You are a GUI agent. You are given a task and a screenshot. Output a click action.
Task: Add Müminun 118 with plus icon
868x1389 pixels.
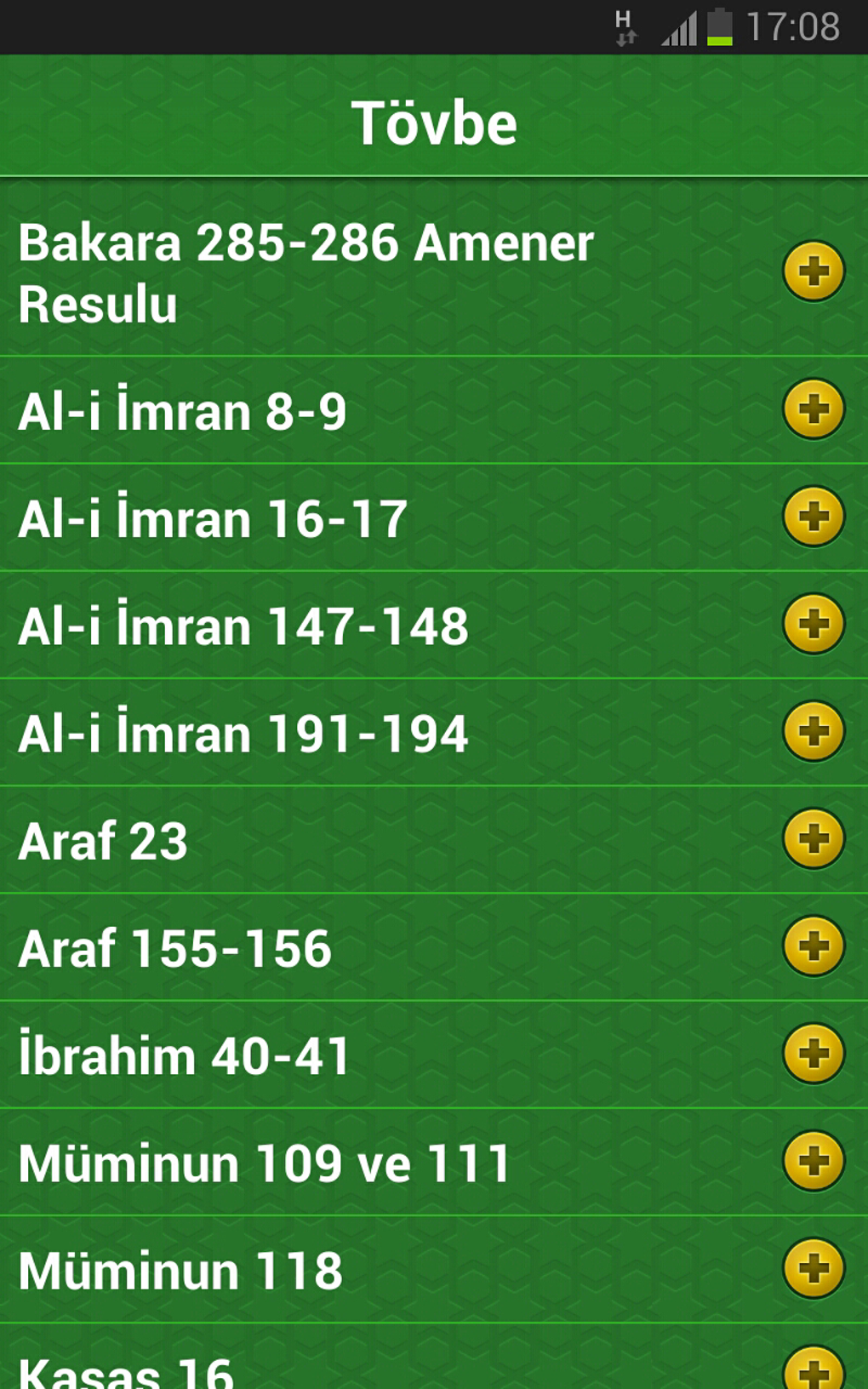[x=814, y=1268]
